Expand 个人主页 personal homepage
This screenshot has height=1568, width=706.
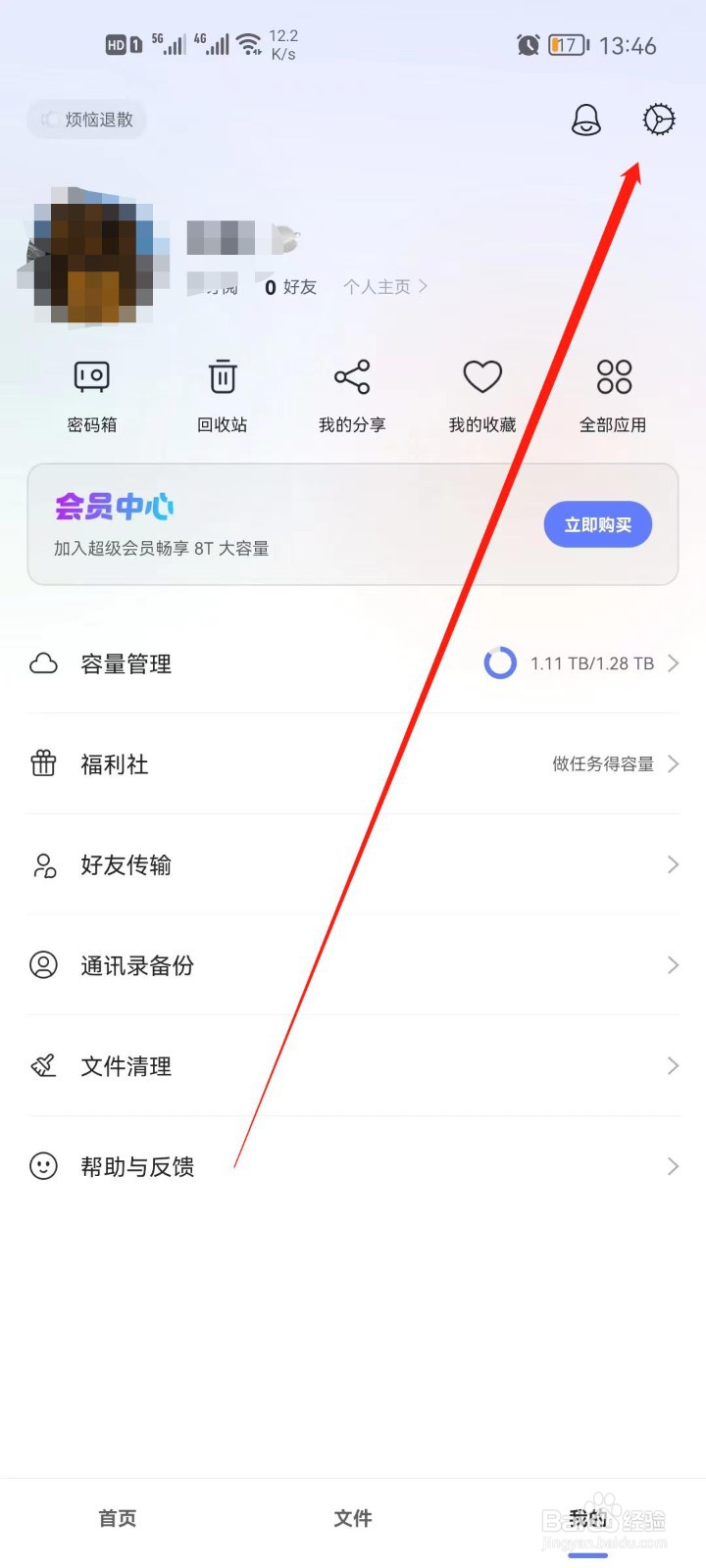tap(384, 286)
